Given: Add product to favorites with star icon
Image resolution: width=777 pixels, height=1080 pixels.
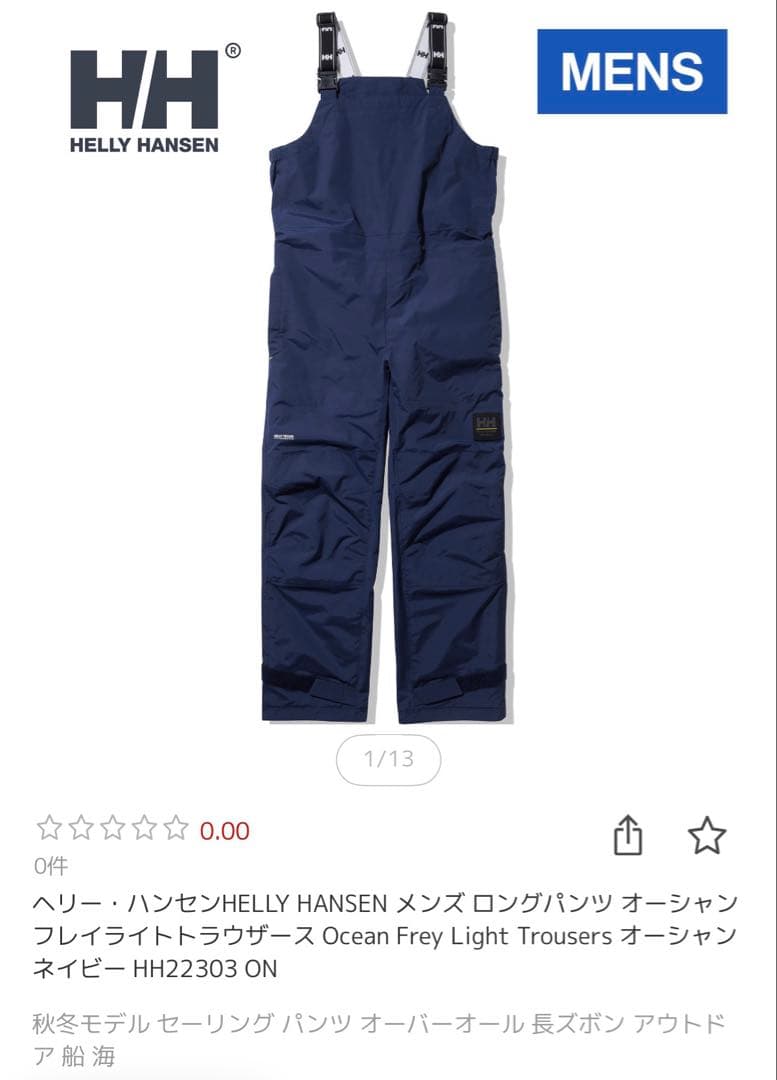Looking at the screenshot, I should click(x=706, y=835).
